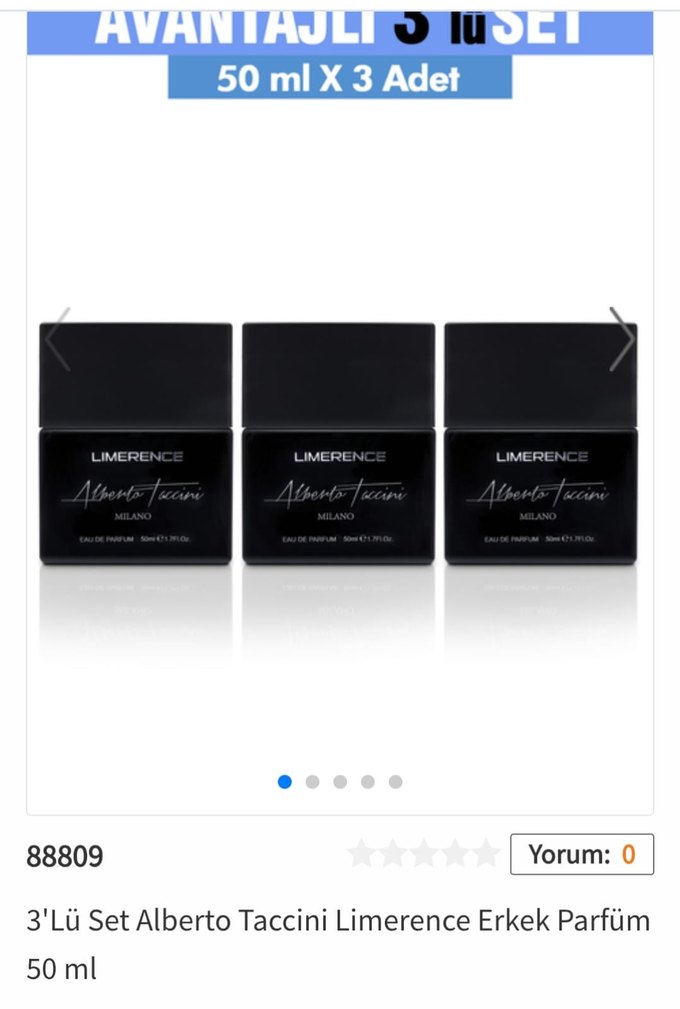Viewport: 680px width, 1009px height.
Task: Show the previous product image
Action: pos(58,340)
